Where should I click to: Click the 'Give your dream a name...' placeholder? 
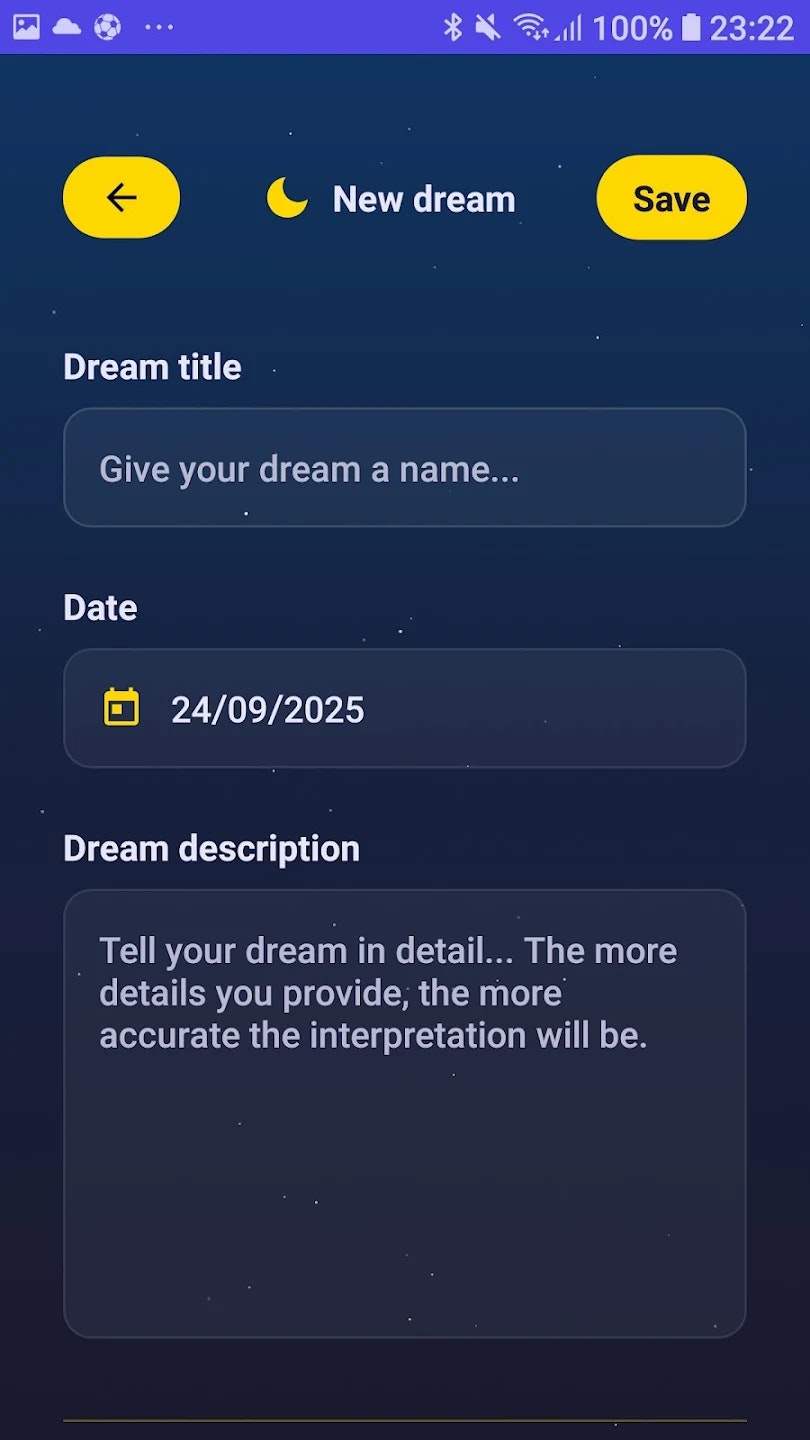pos(307,467)
